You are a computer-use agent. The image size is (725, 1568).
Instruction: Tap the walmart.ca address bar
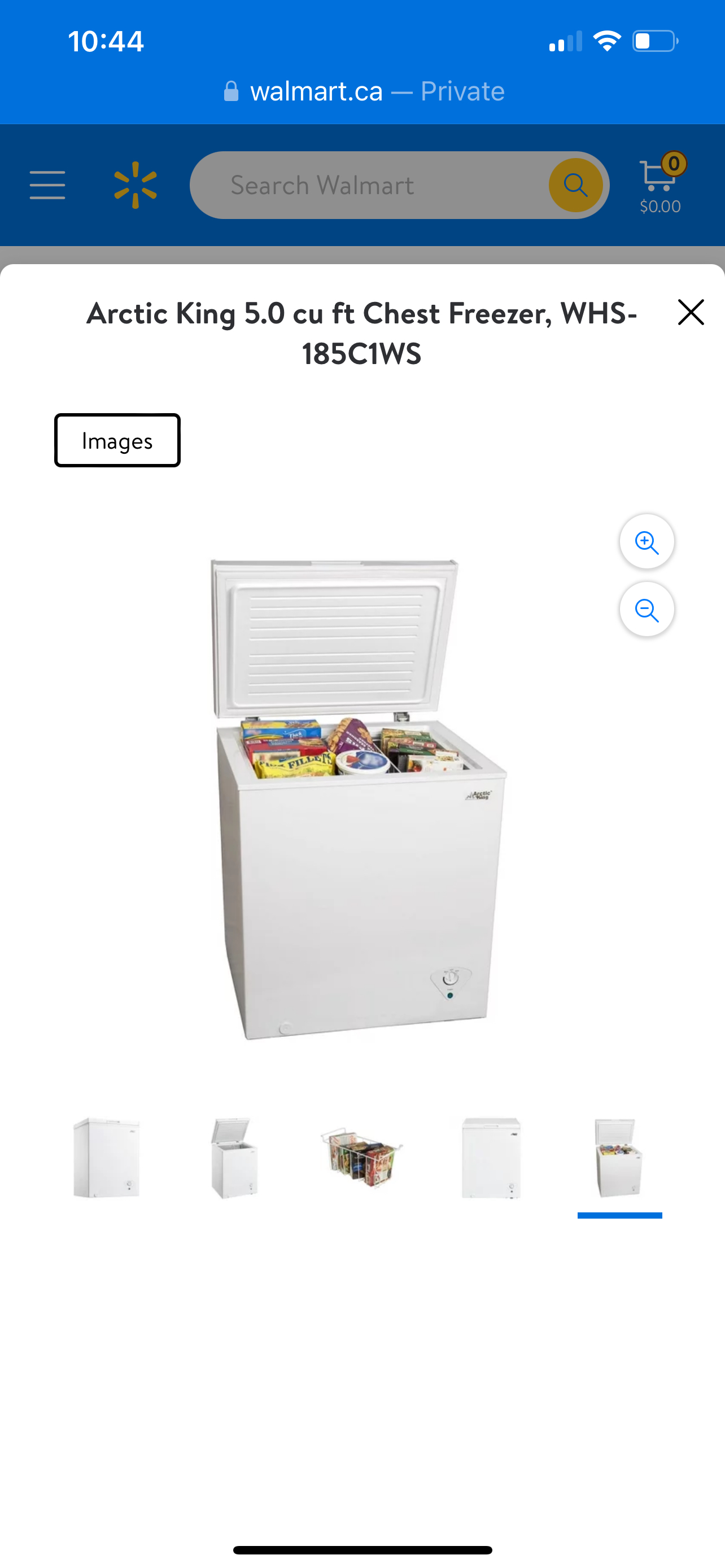point(364,91)
